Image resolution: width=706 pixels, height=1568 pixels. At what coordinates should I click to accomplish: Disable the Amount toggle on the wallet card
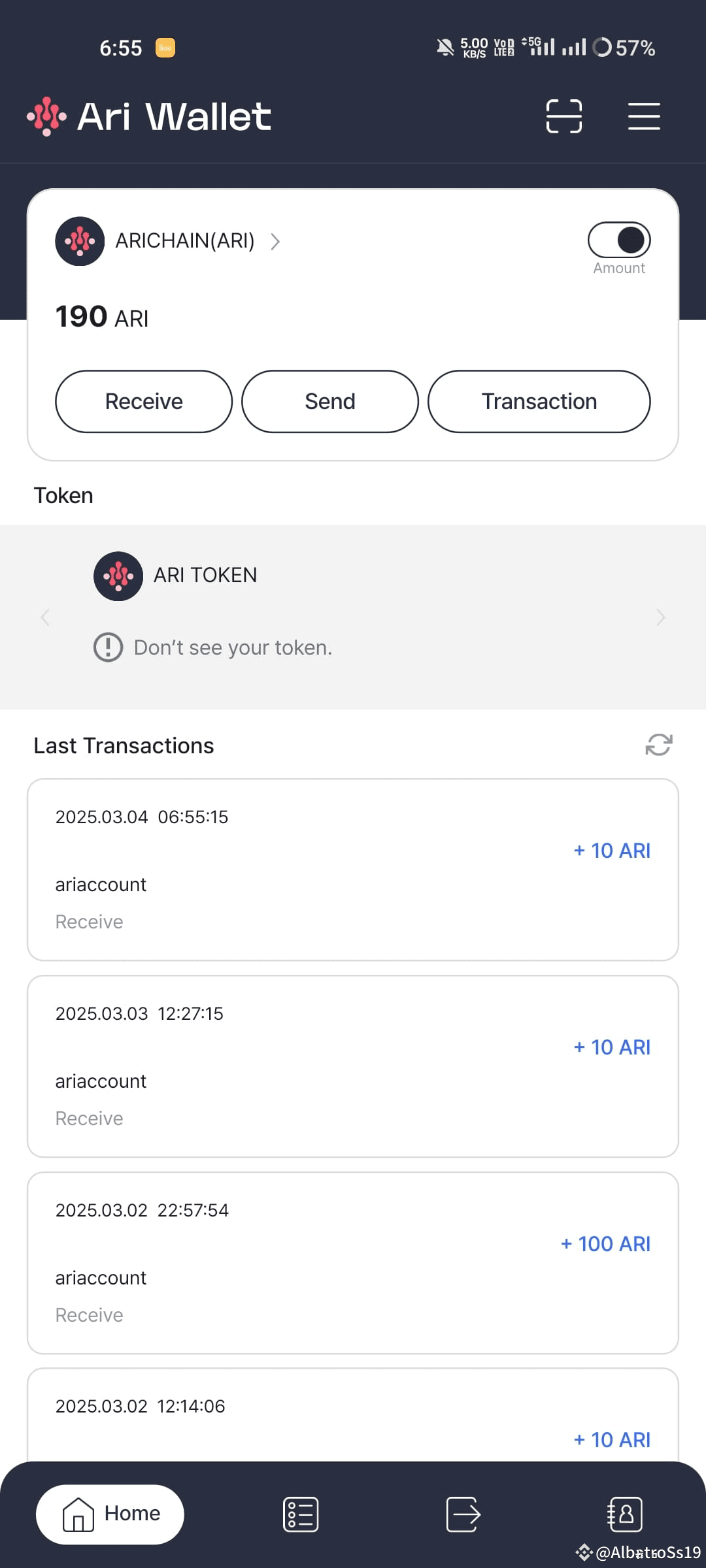coord(618,240)
